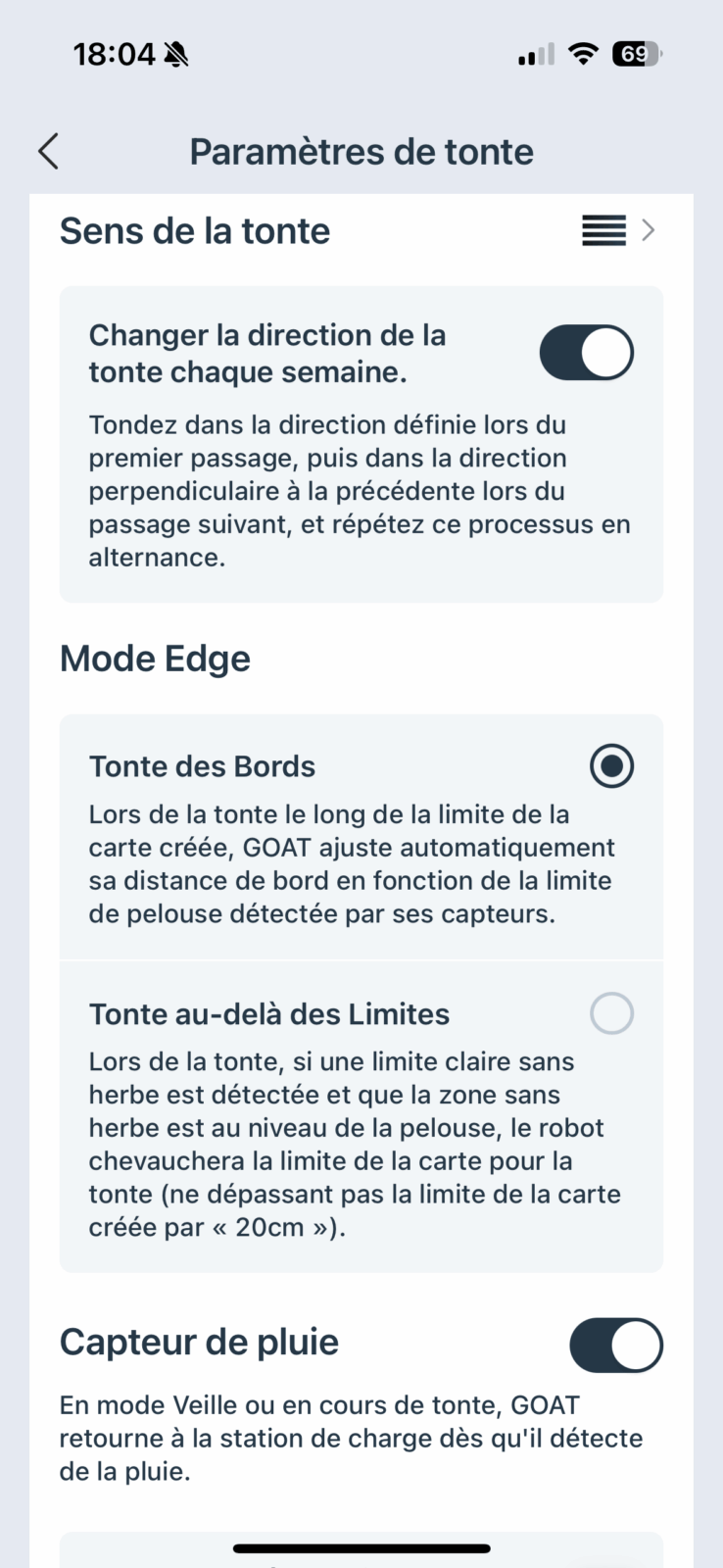Open the Sens de la tonte setting
The image size is (723, 1568).
point(361,231)
